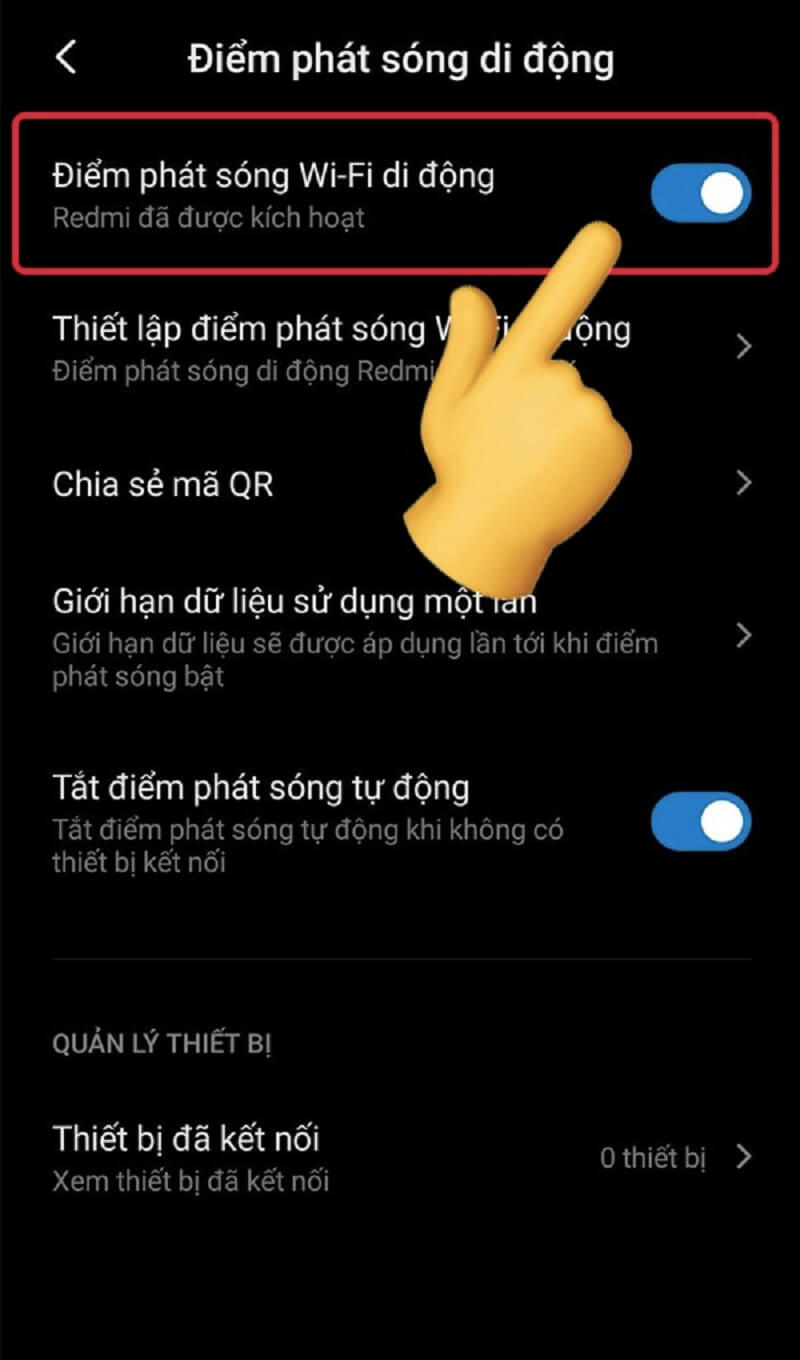Tap the hotspot toggle's white slider knob
This screenshot has height=1360, width=800.
coord(723,192)
